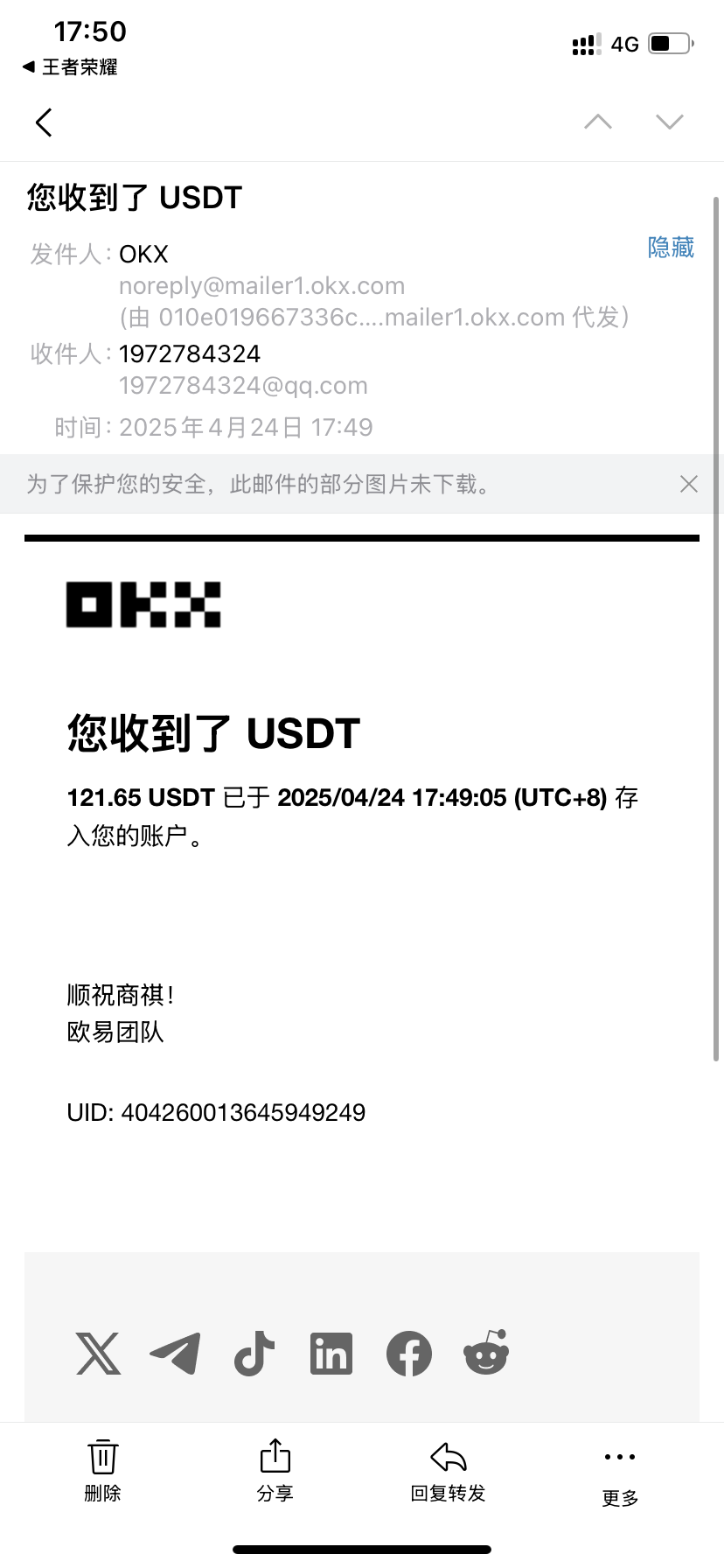Delete this email using 删除
This screenshot has width=724, height=1568.
(x=102, y=1470)
